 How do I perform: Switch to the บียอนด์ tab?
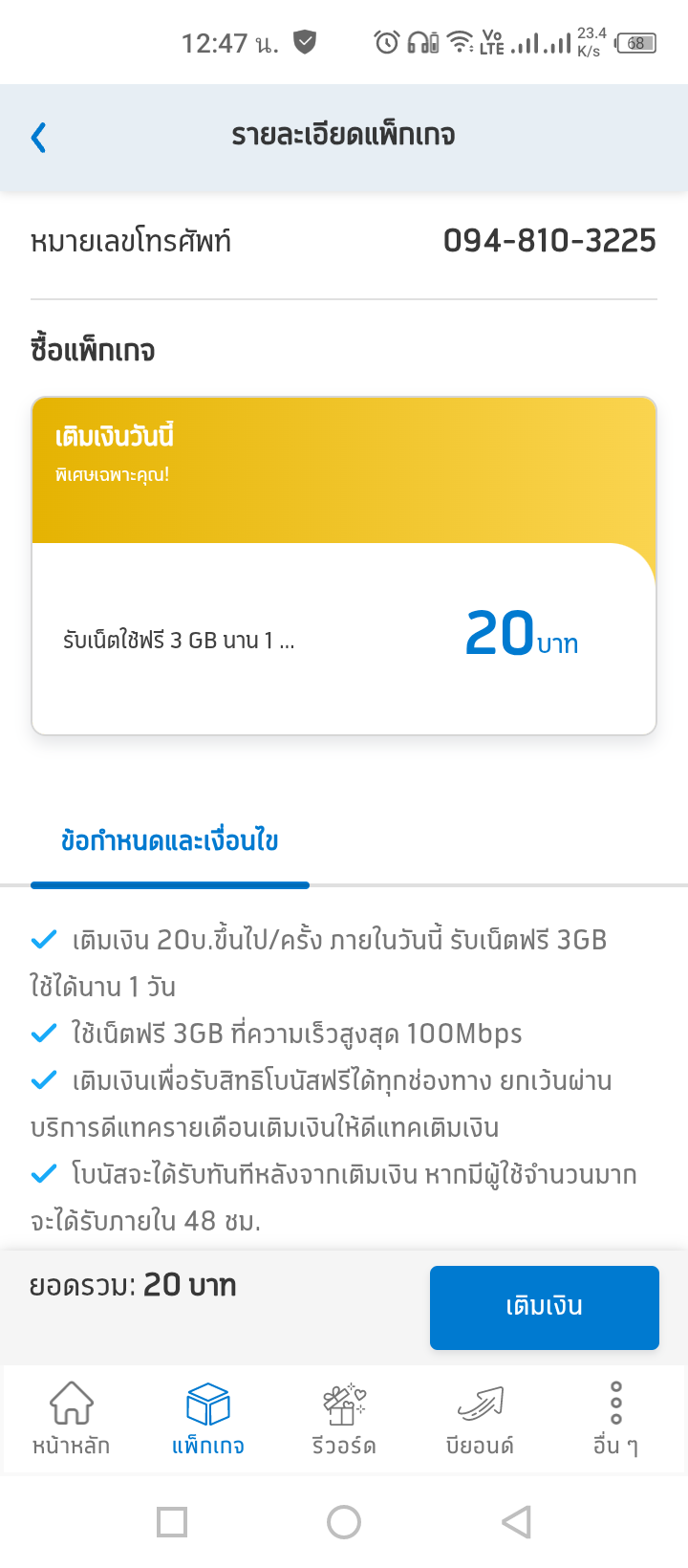pos(480,1419)
